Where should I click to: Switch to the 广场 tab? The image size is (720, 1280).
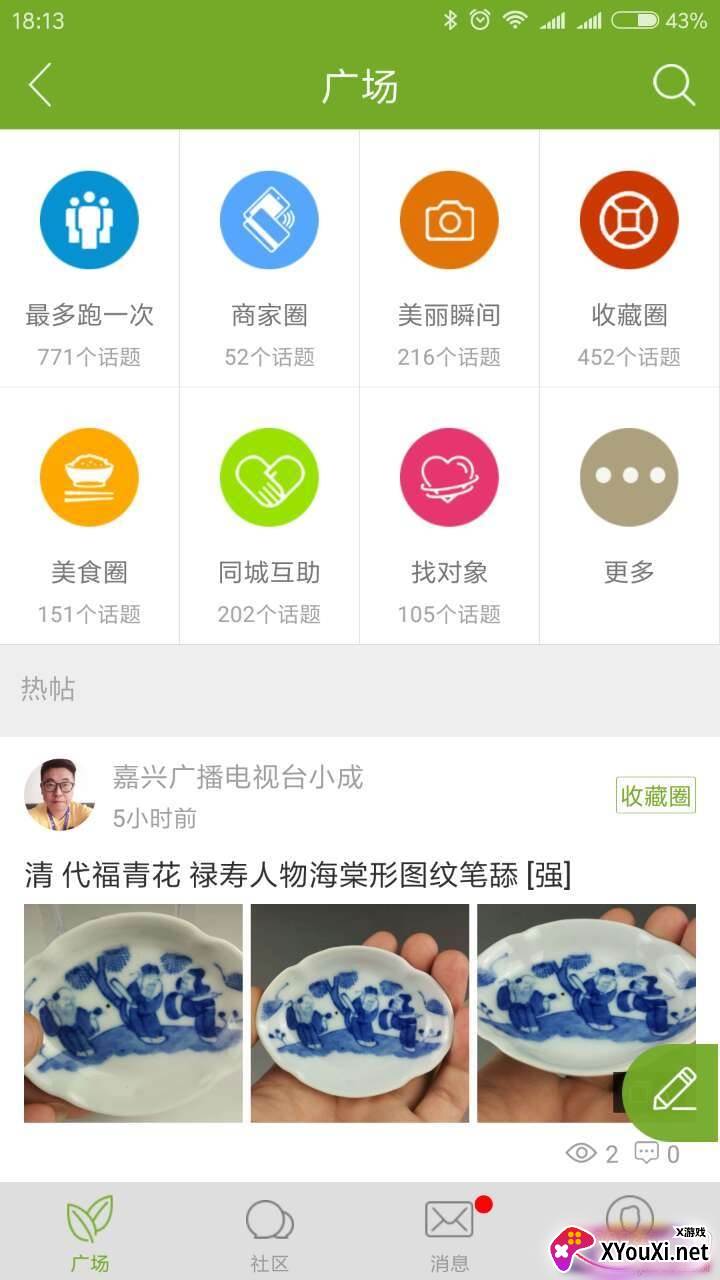click(x=89, y=1232)
